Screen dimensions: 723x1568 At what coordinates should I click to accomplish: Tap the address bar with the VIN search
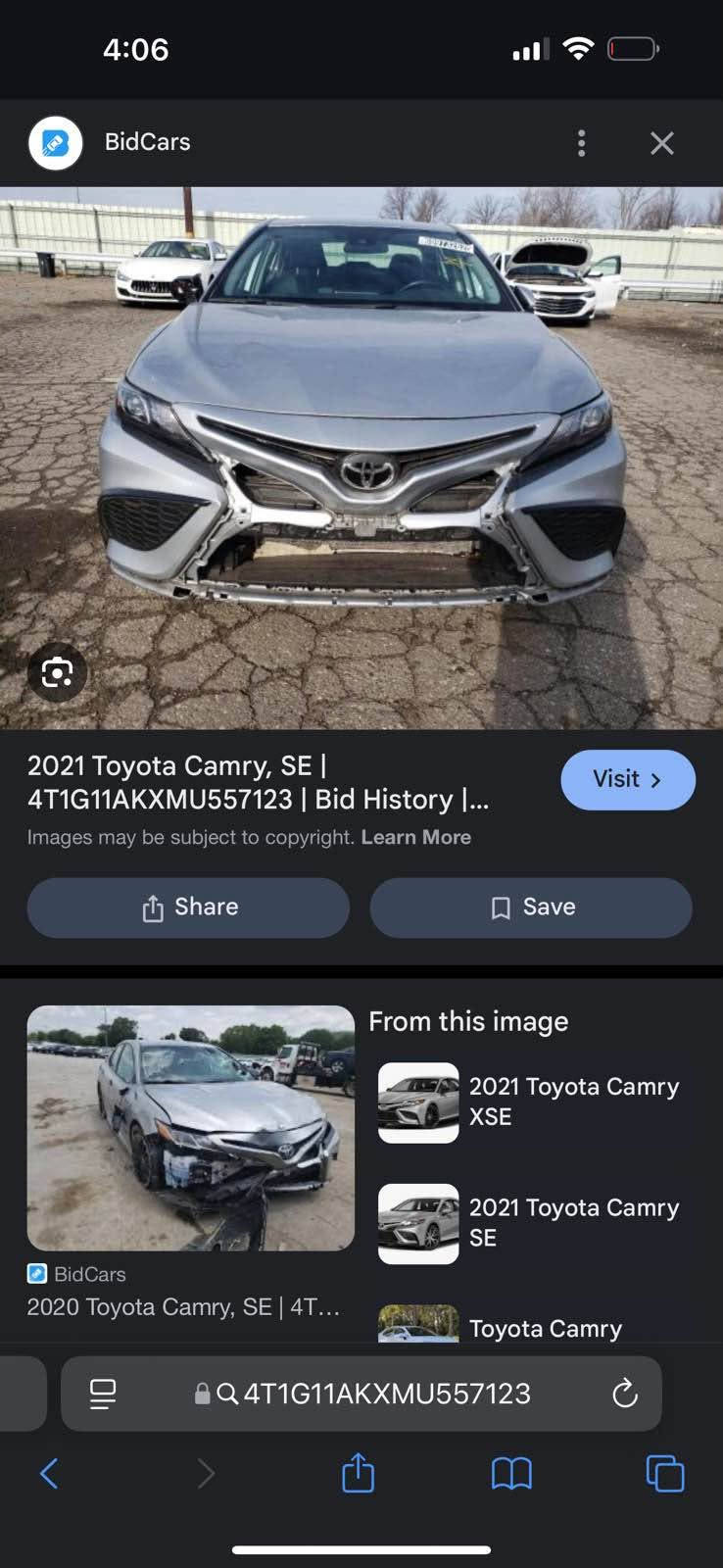tap(362, 1394)
